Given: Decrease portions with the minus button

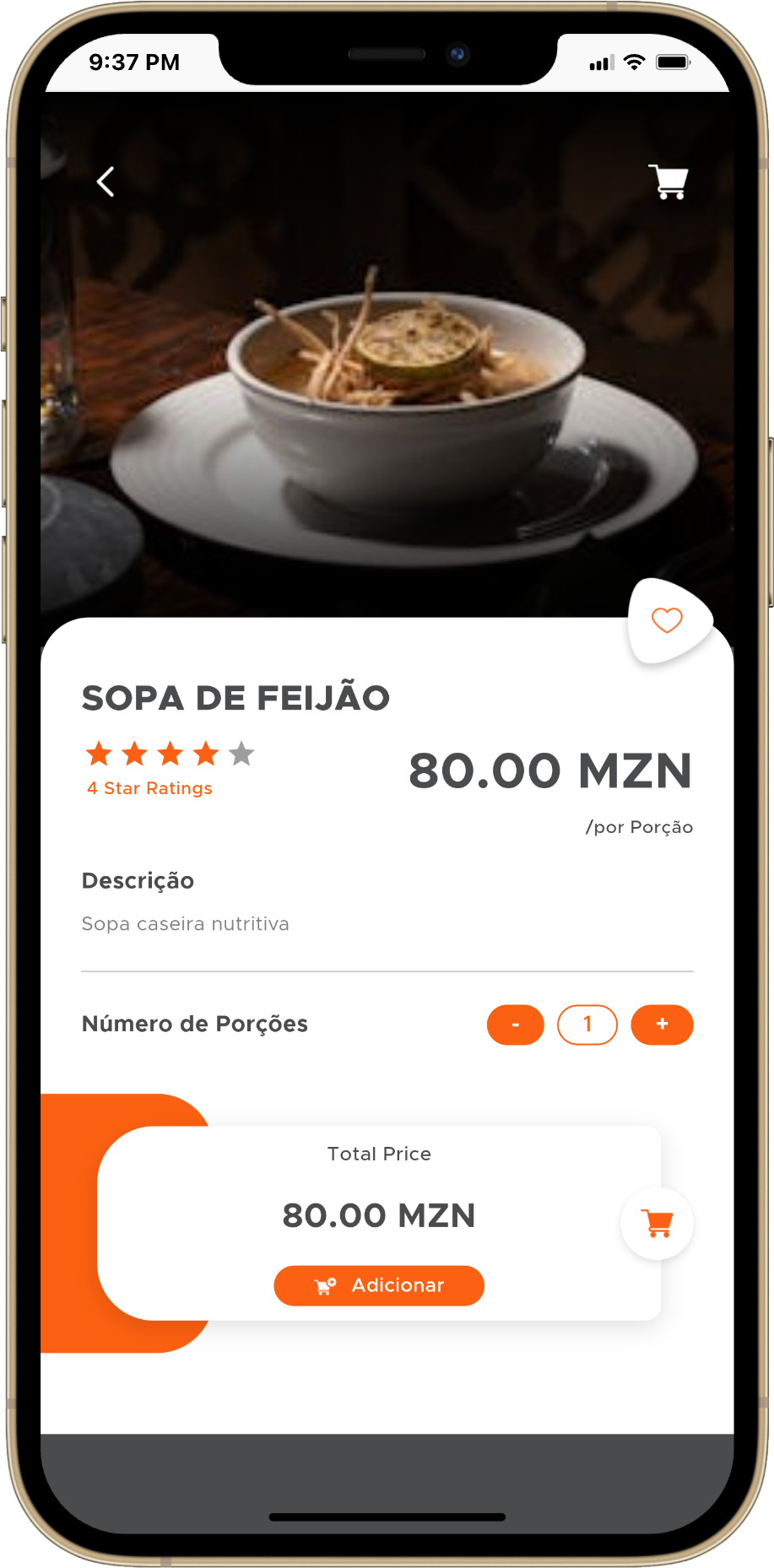Looking at the screenshot, I should coord(515,1025).
